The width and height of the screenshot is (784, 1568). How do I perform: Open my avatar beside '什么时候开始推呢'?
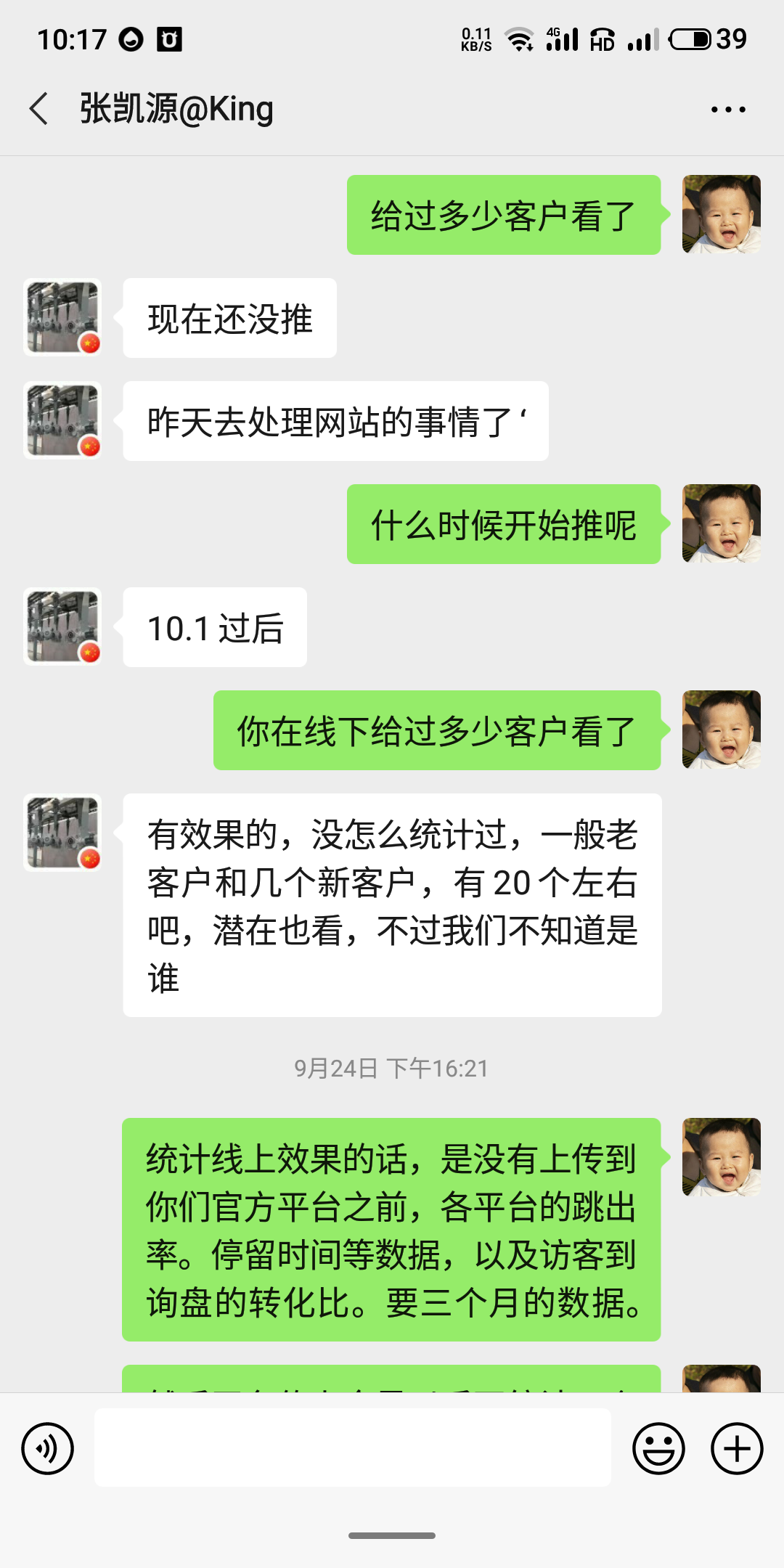[x=721, y=523]
